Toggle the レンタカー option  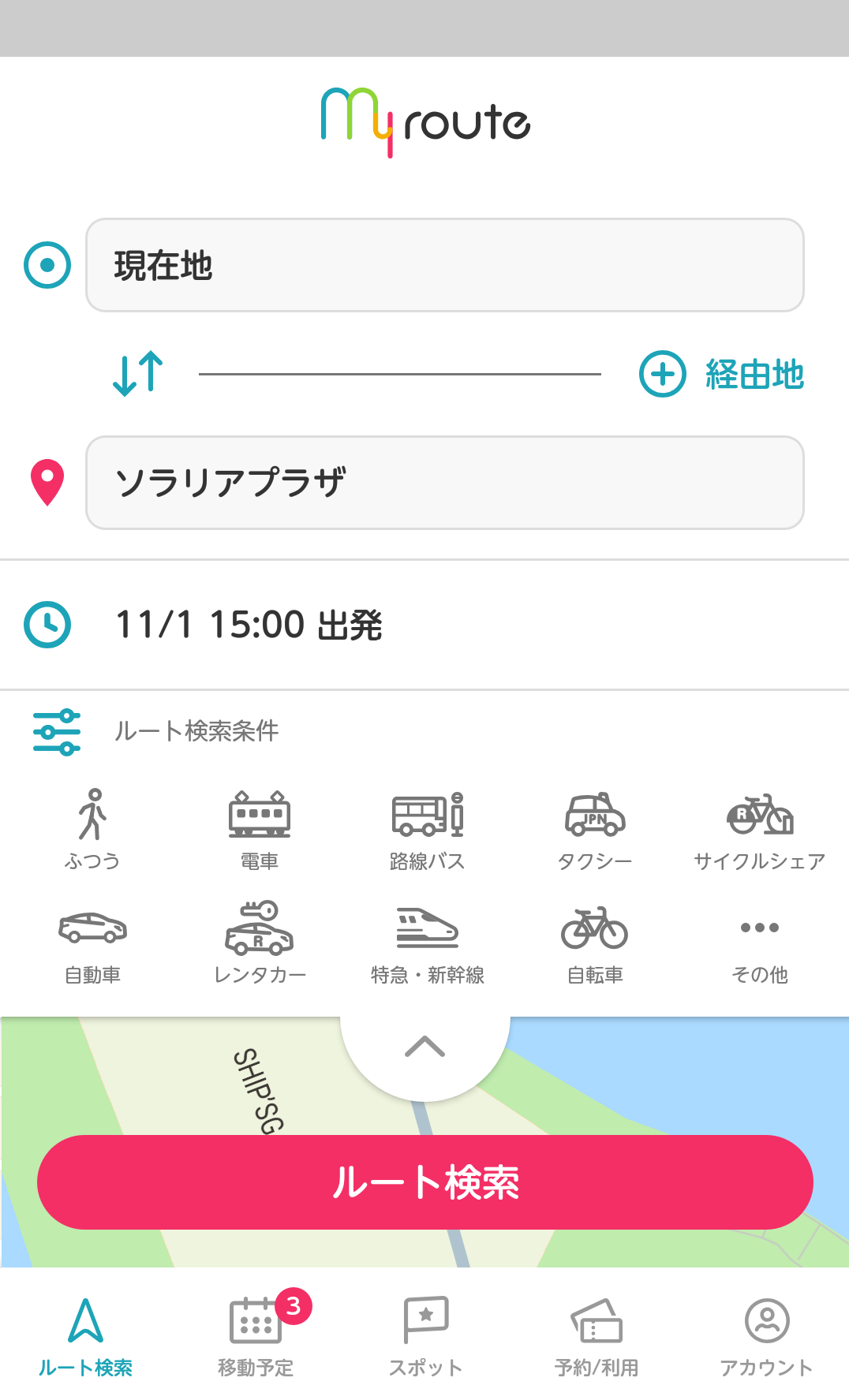(260, 943)
